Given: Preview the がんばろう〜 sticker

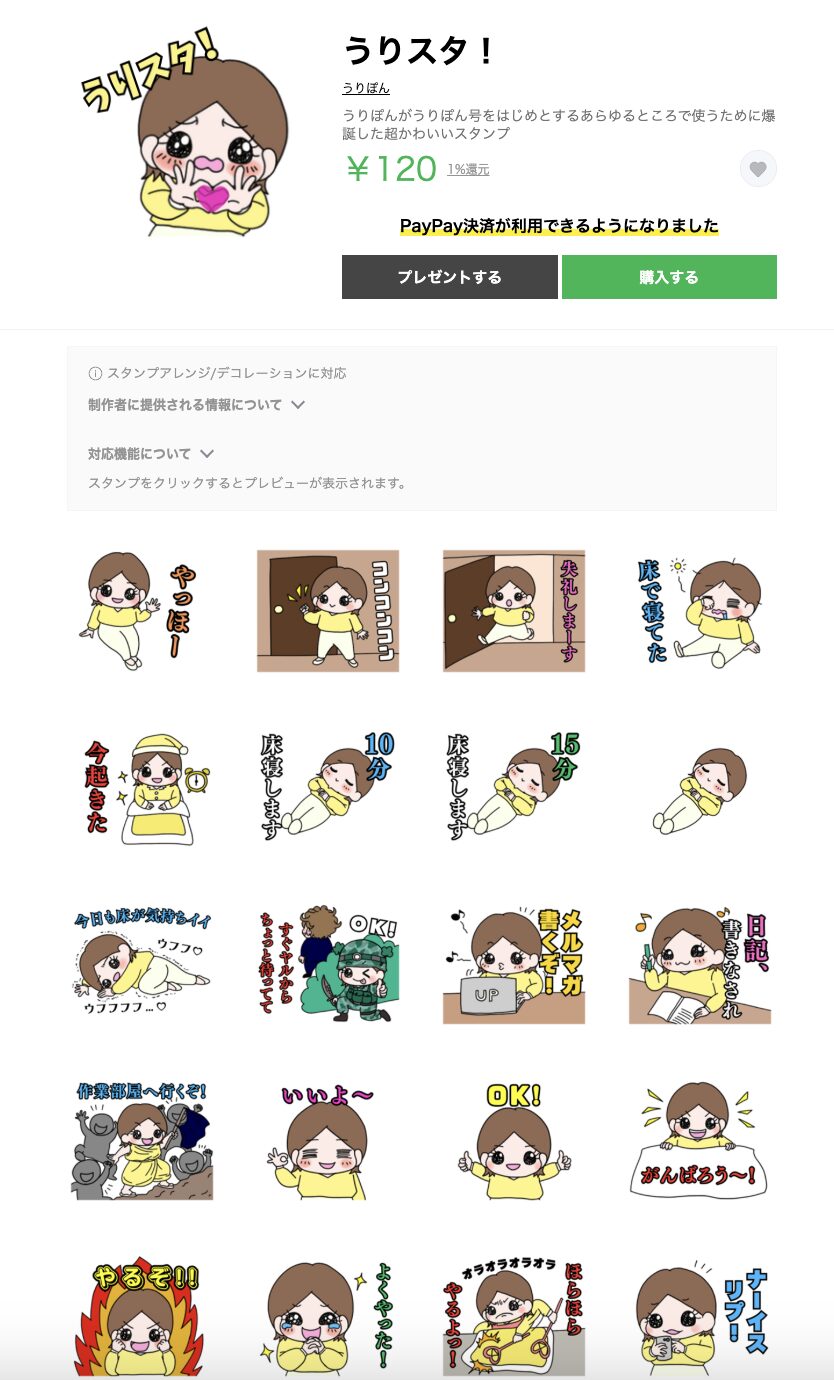Looking at the screenshot, I should point(700,1138).
